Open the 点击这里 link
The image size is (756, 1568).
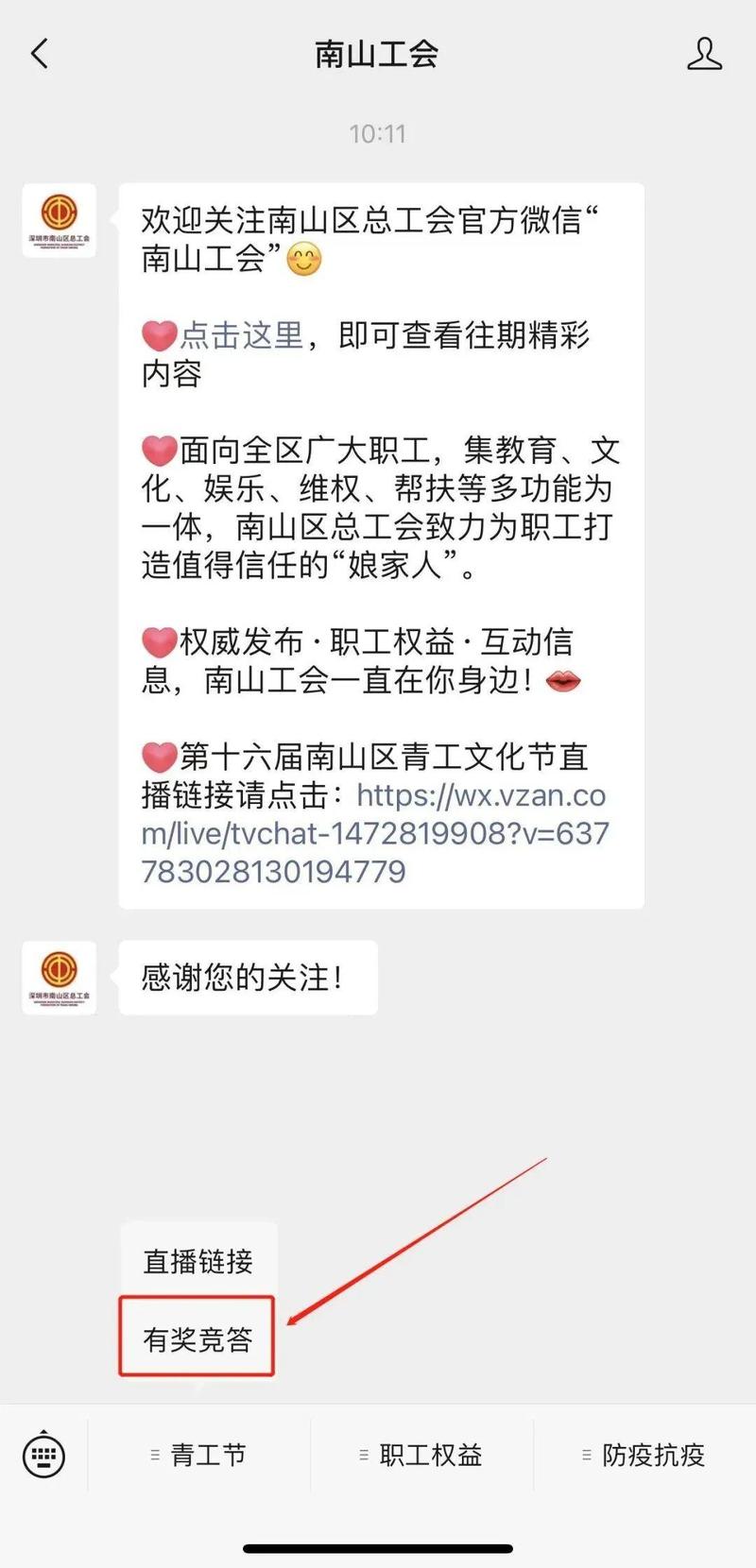242,335
